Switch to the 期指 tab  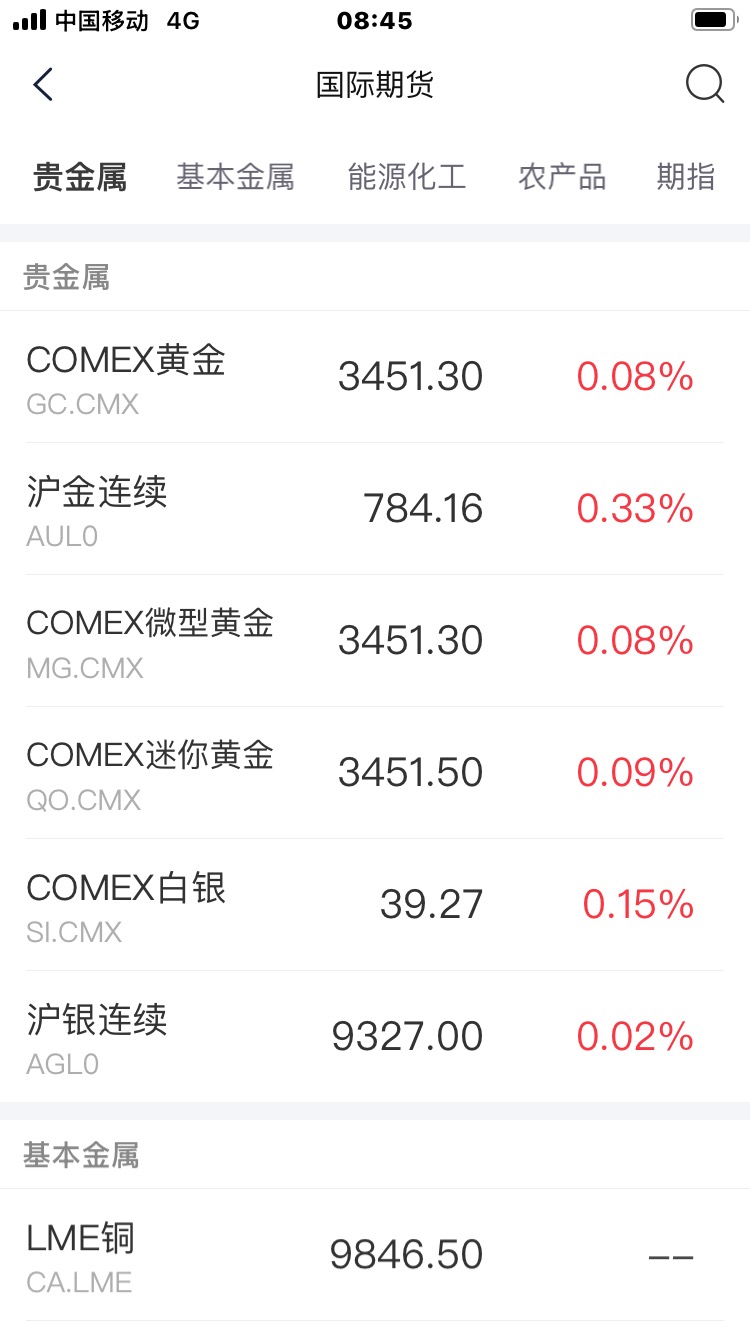tap(686, 177)
